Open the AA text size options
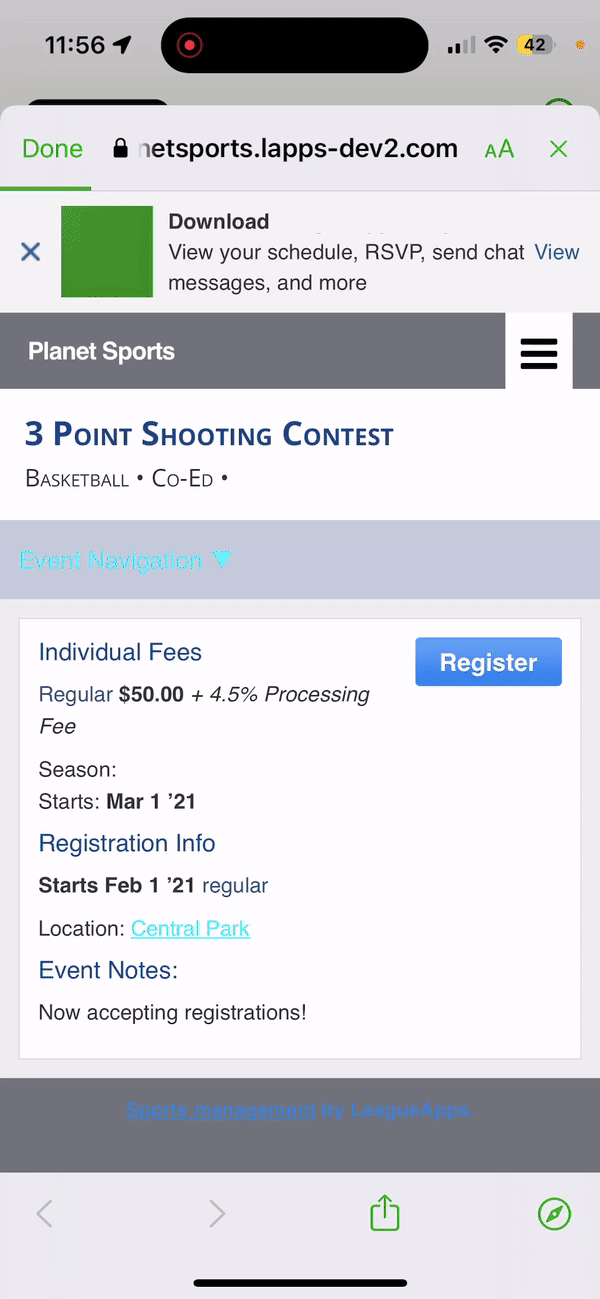Screen dimensions: 600x1299 499,149
